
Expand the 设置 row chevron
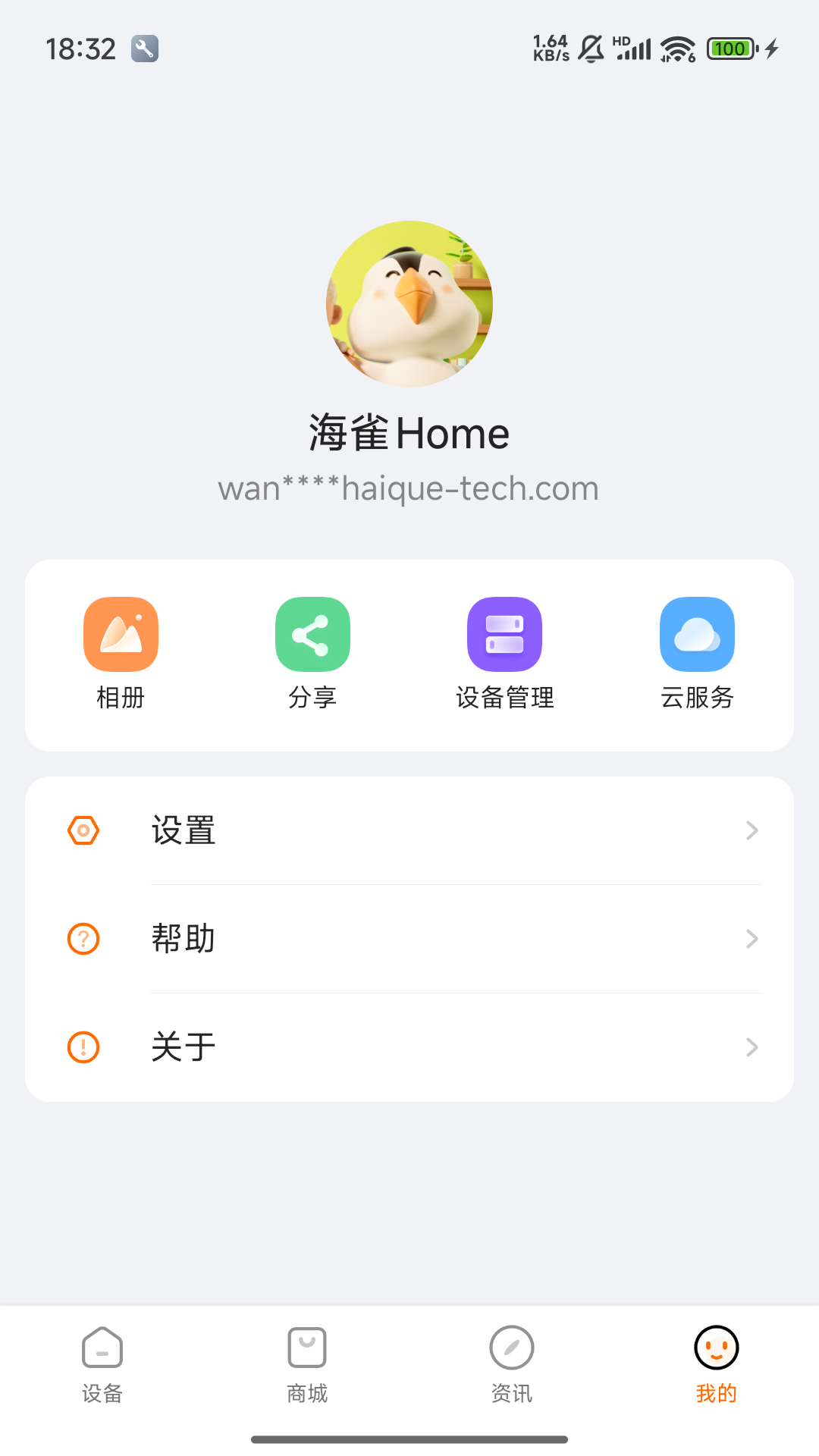(x=752, y=830)
